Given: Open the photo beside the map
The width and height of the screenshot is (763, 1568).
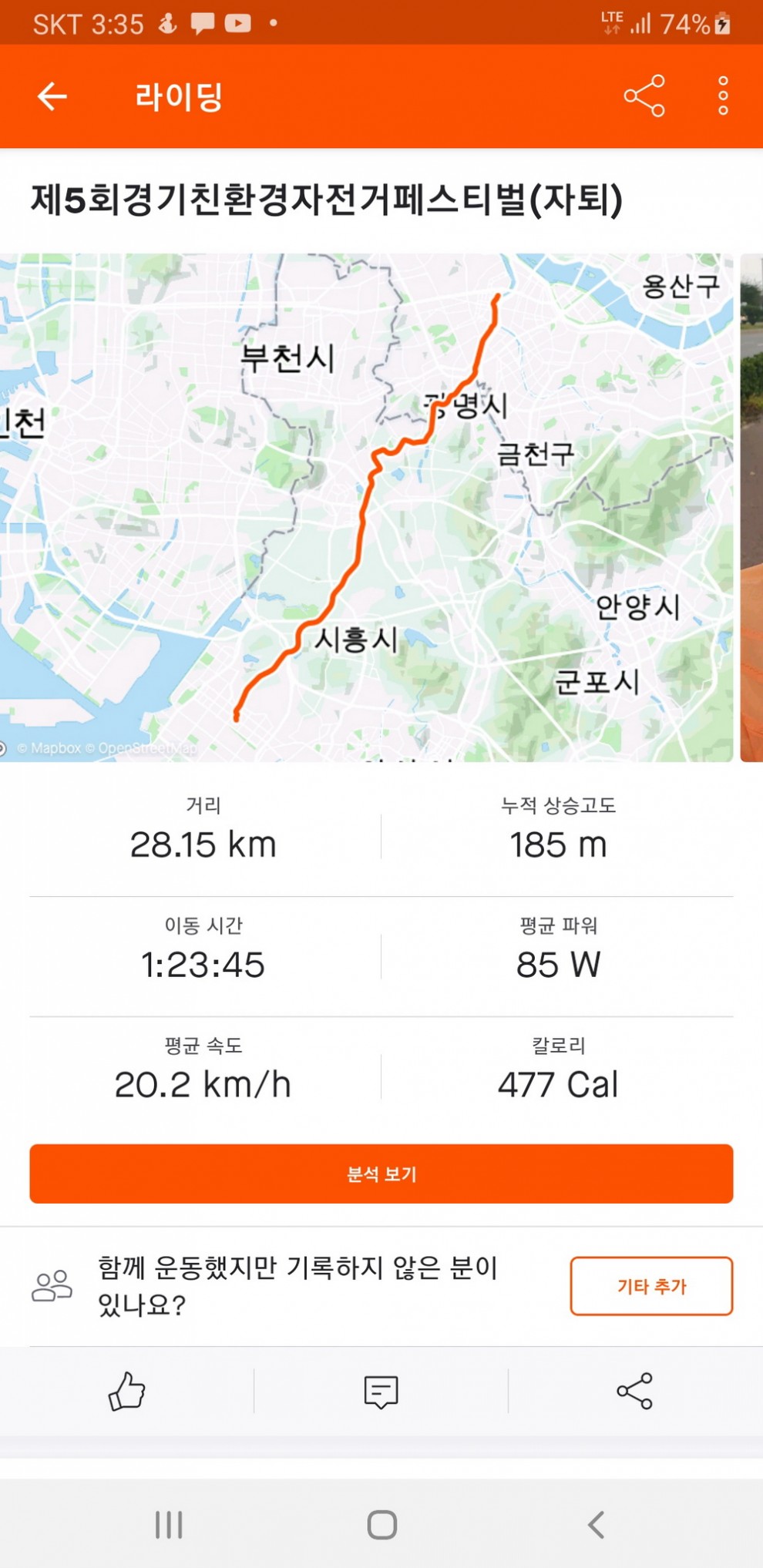Looking at the screenshot, I should point(751,508).
